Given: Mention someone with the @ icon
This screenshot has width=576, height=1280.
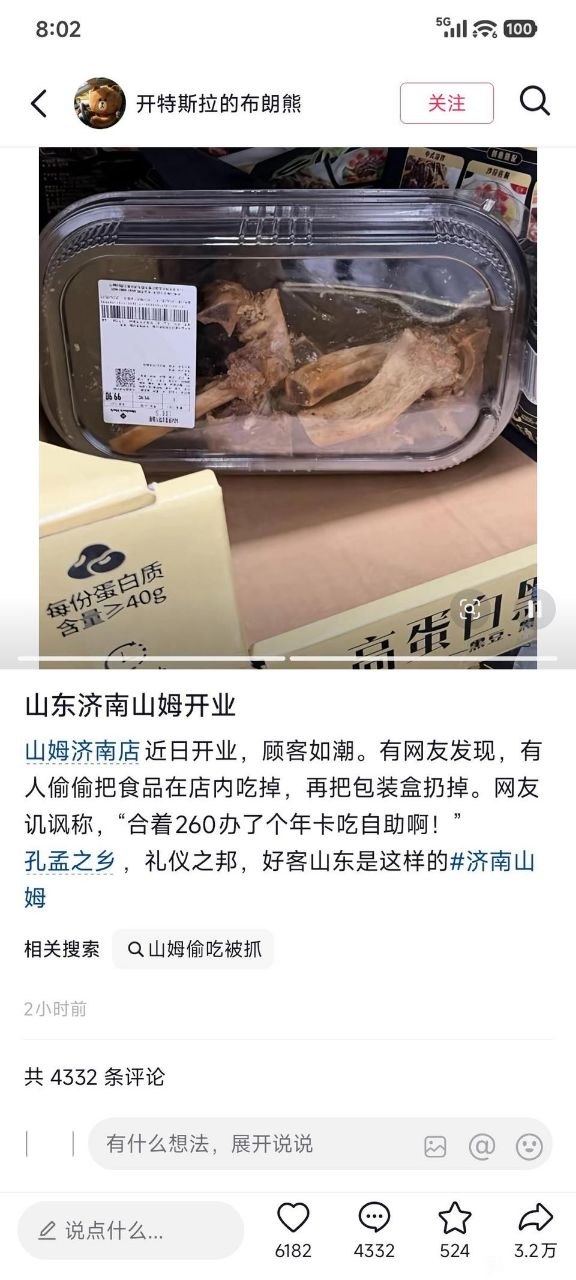Looking at the screenshot, I should (x=482, y=1146).
